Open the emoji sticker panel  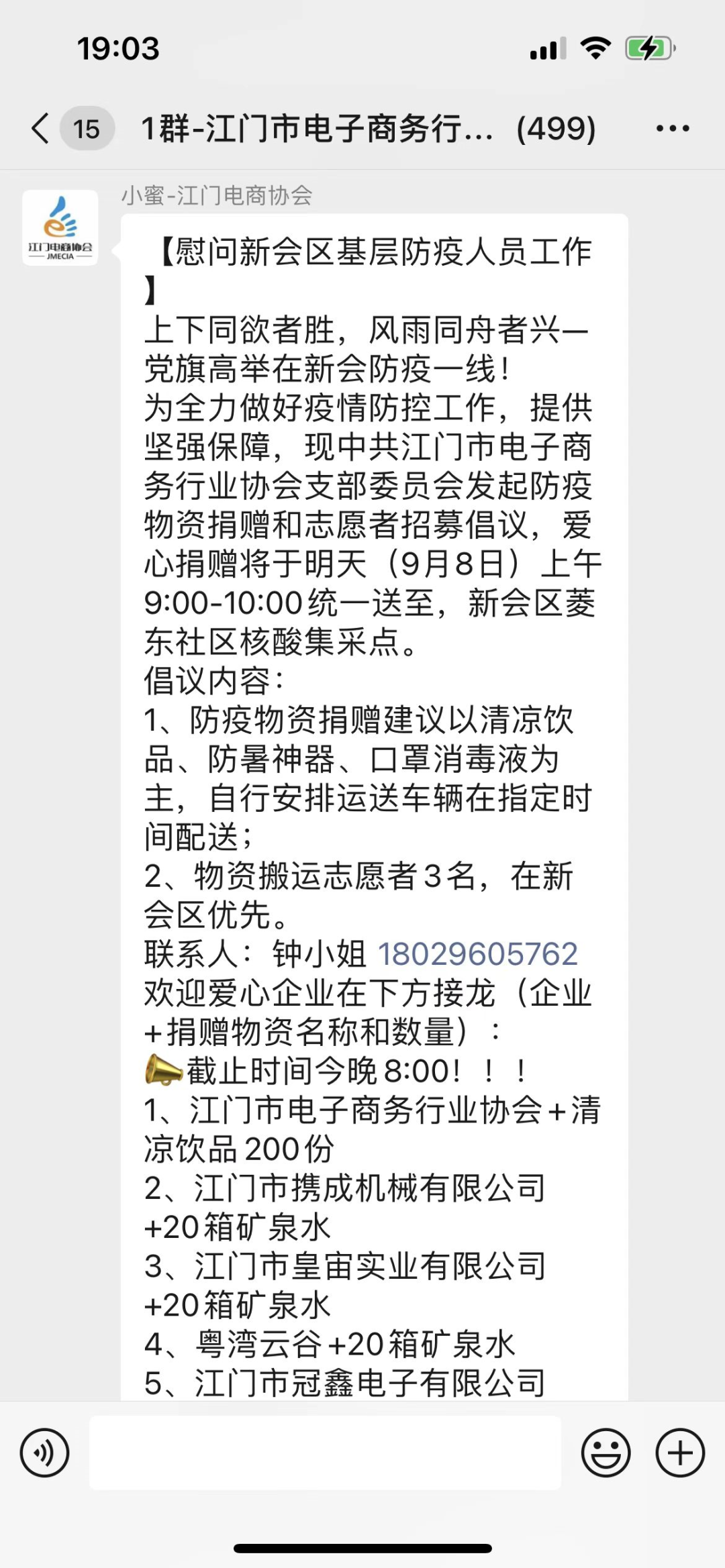[x=606, y=1453]
